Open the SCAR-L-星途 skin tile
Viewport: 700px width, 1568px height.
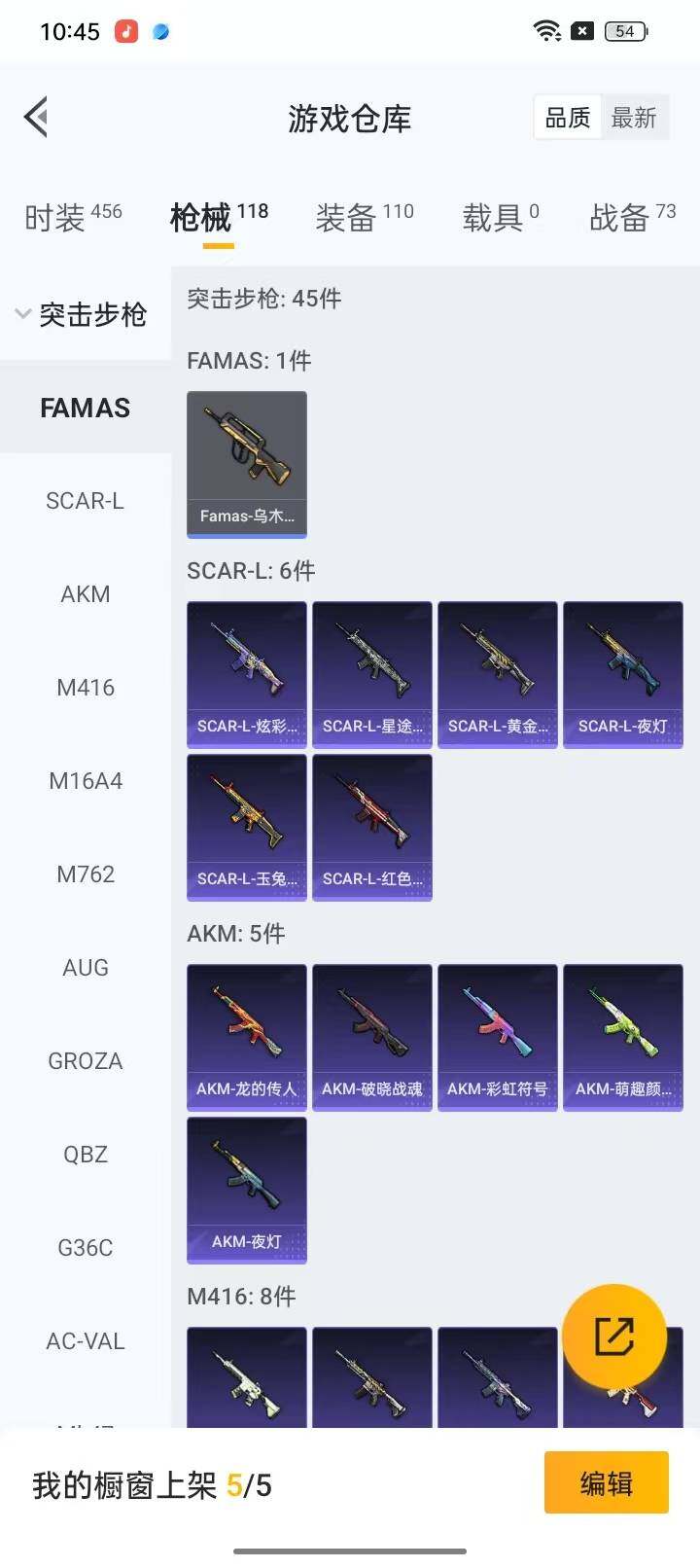(x=372, y=674)
